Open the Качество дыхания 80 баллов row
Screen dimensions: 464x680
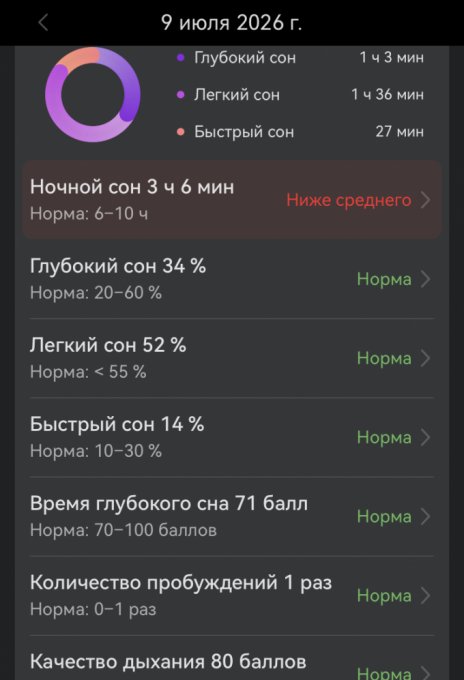point(232,659)
